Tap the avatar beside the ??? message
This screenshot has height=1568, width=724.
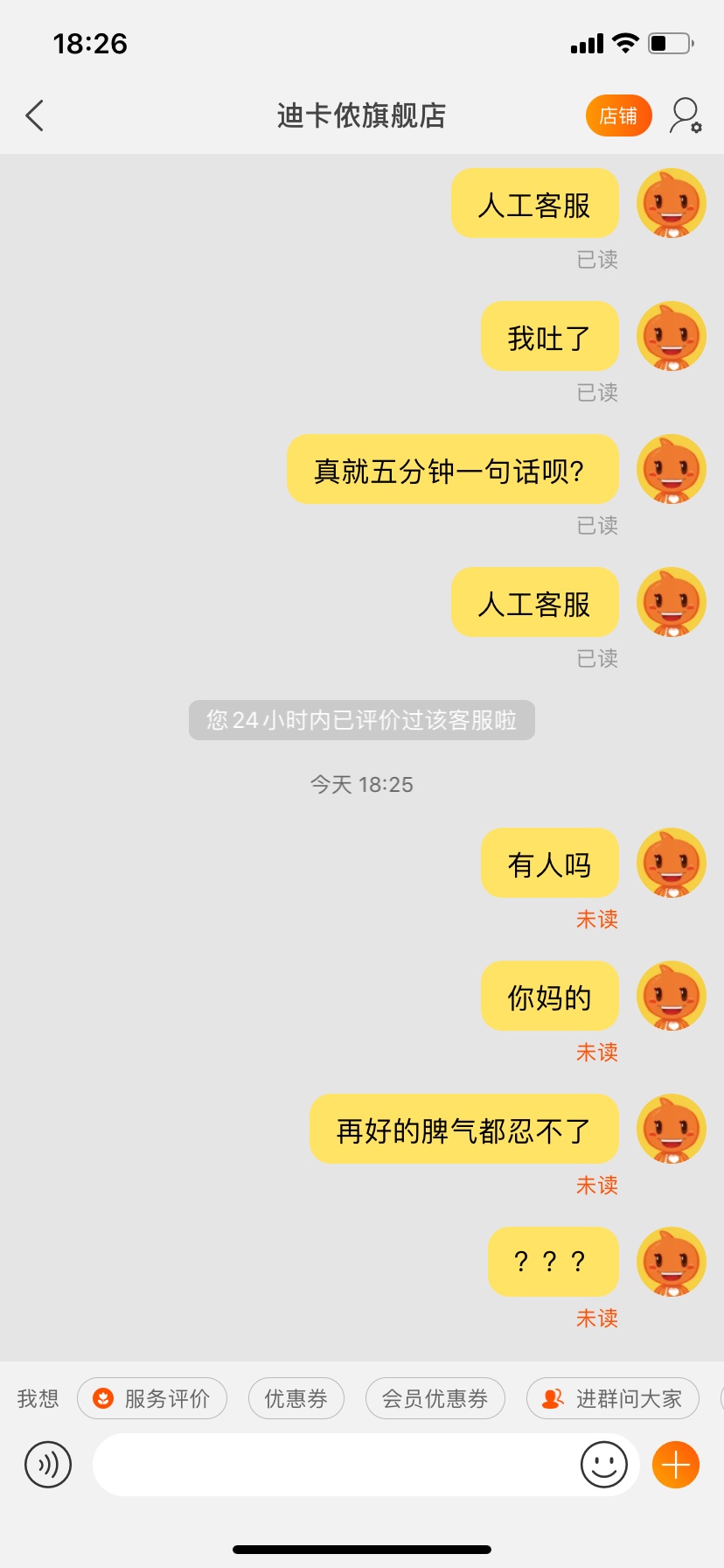point(671,1262)
